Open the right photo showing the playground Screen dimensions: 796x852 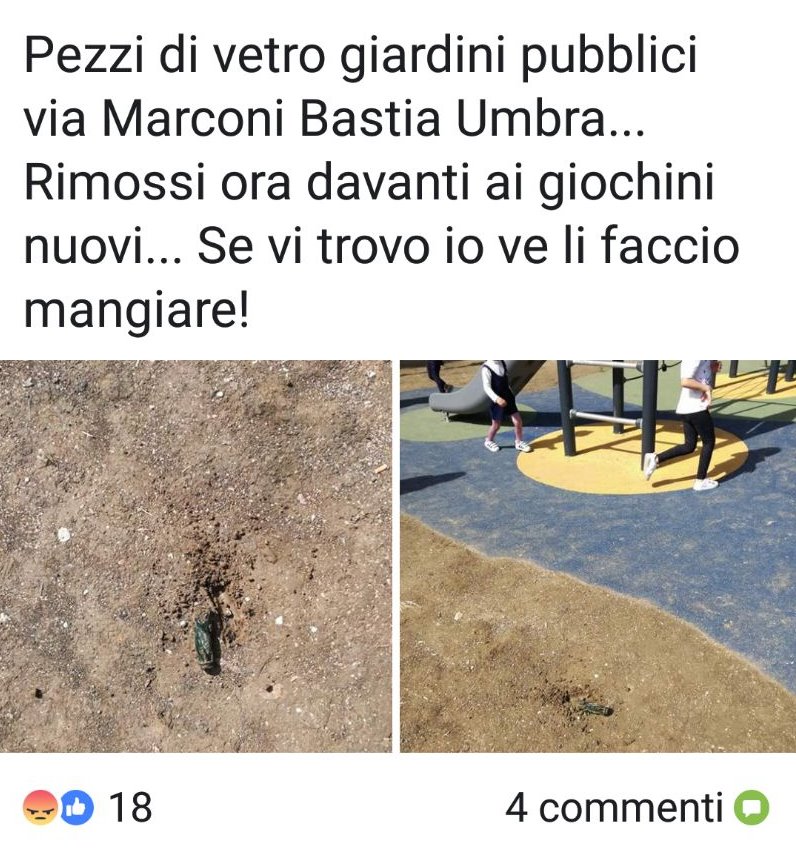tap(597, 556)
